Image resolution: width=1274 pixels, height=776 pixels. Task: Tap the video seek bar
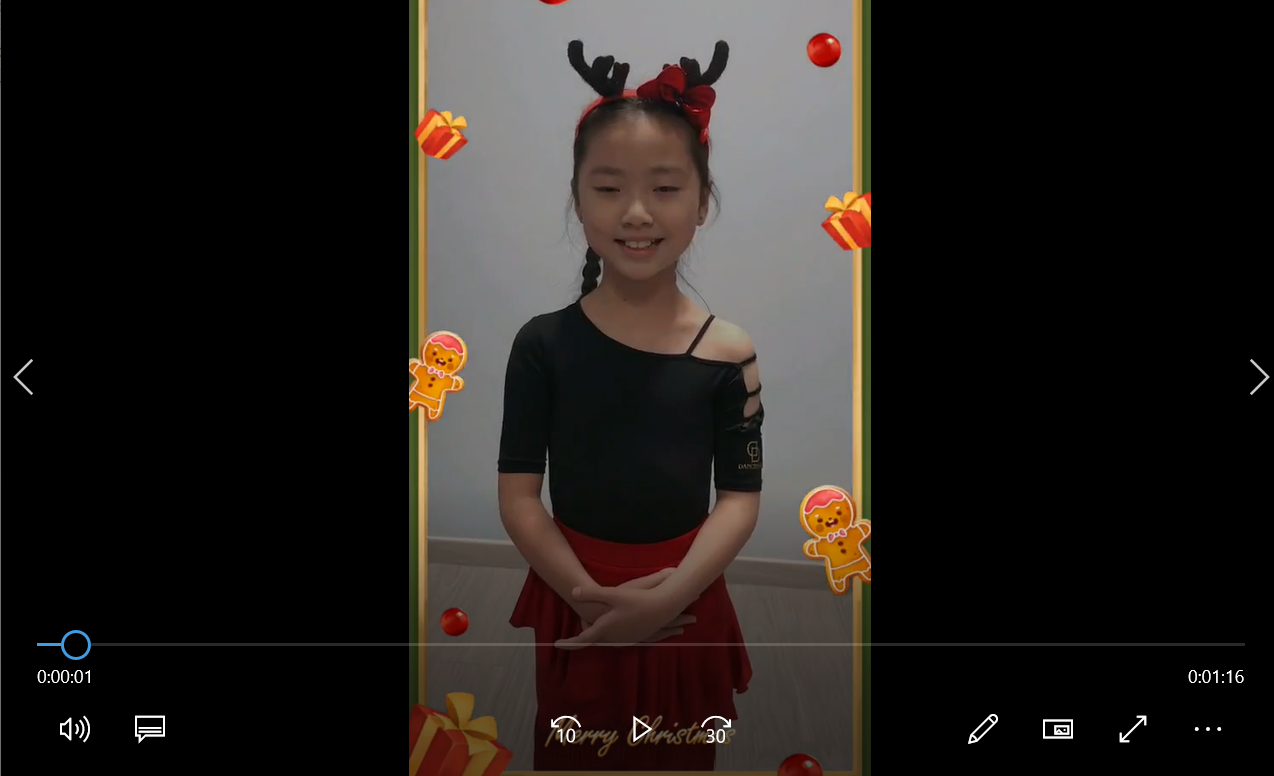[640, 644]
